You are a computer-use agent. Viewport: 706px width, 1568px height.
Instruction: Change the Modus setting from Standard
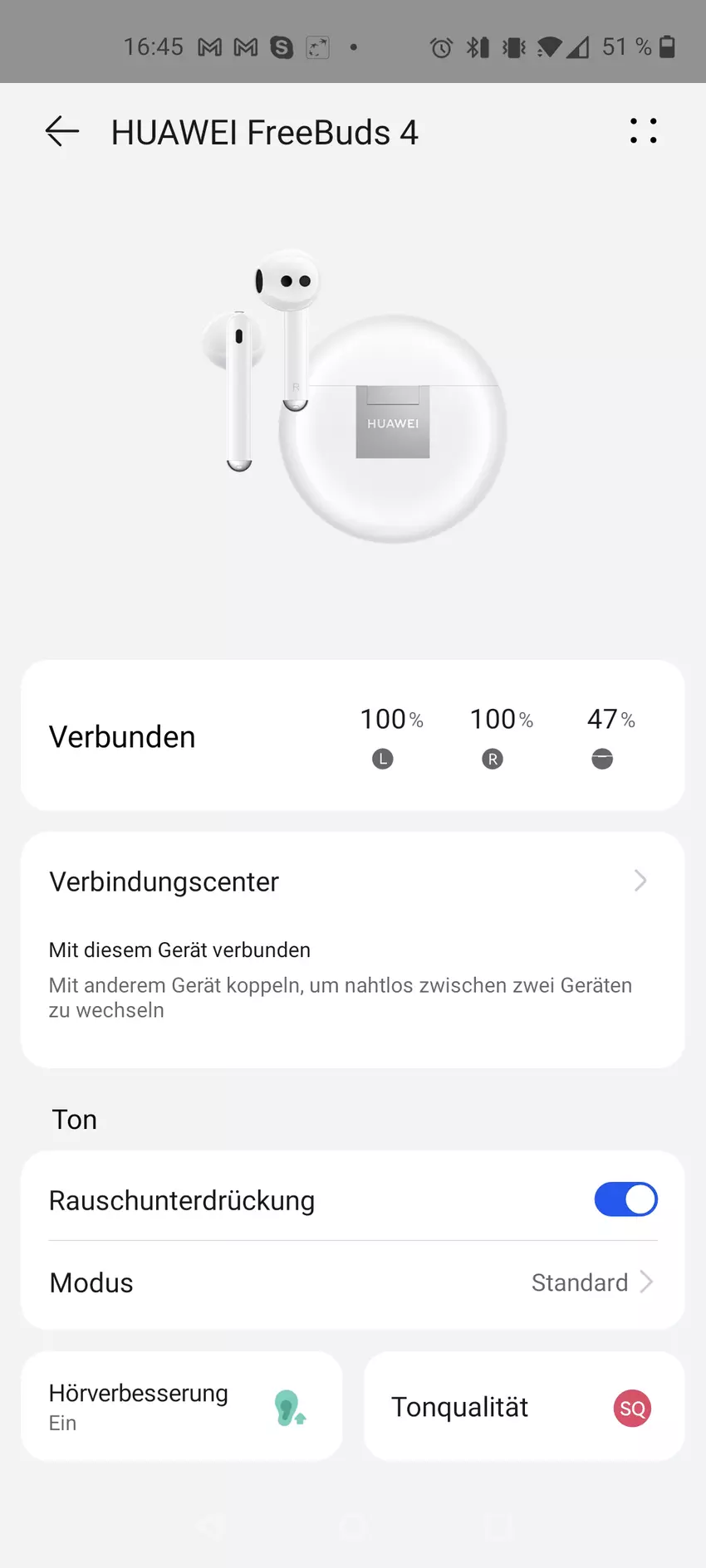pyautogui.click(x=352, y=1282)
